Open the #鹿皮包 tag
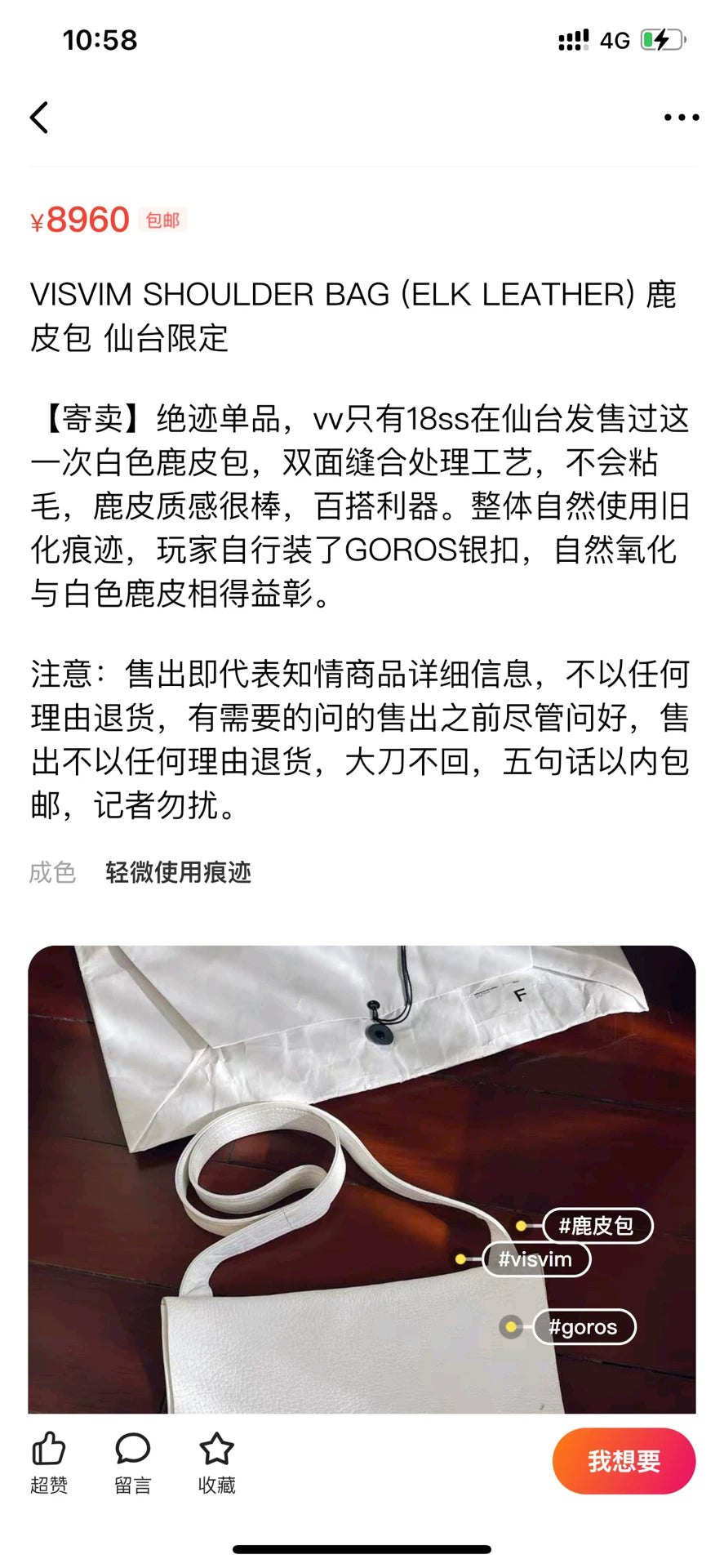The width and height of the screenshot is (724, 1568). pos(597,1225)
